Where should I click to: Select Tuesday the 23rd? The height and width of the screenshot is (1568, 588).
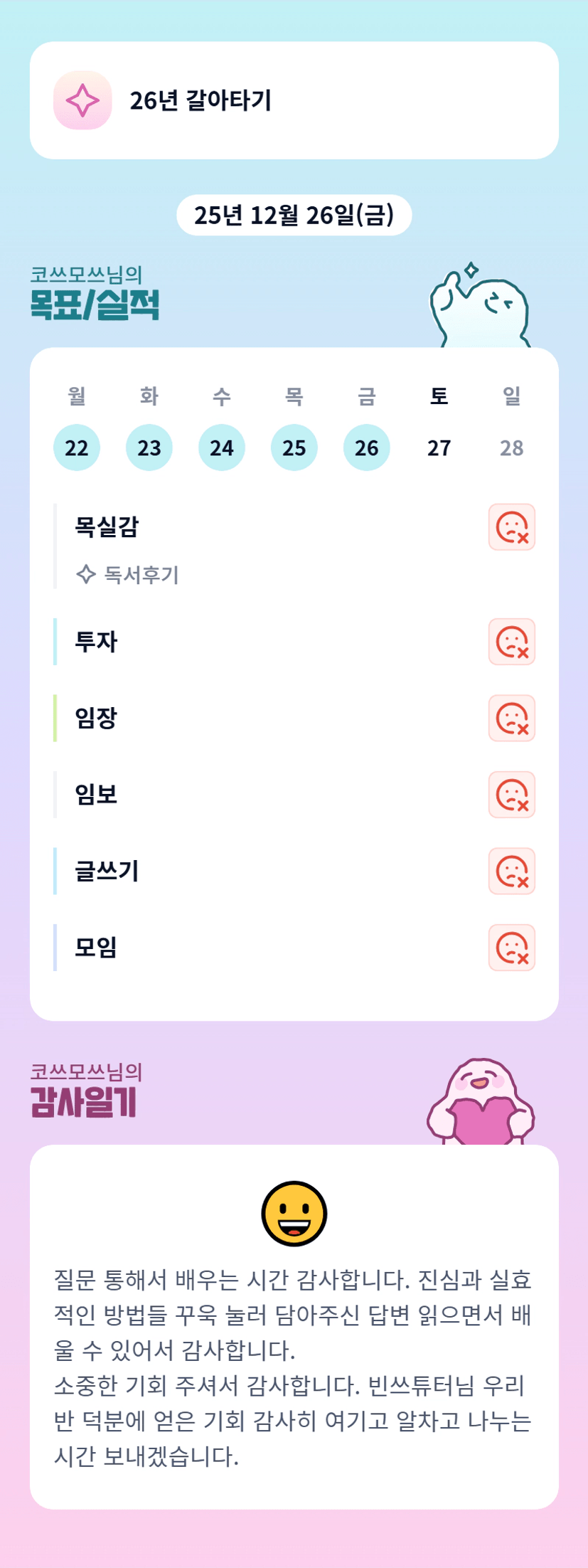pyautogui.click(x=149, y=447)
